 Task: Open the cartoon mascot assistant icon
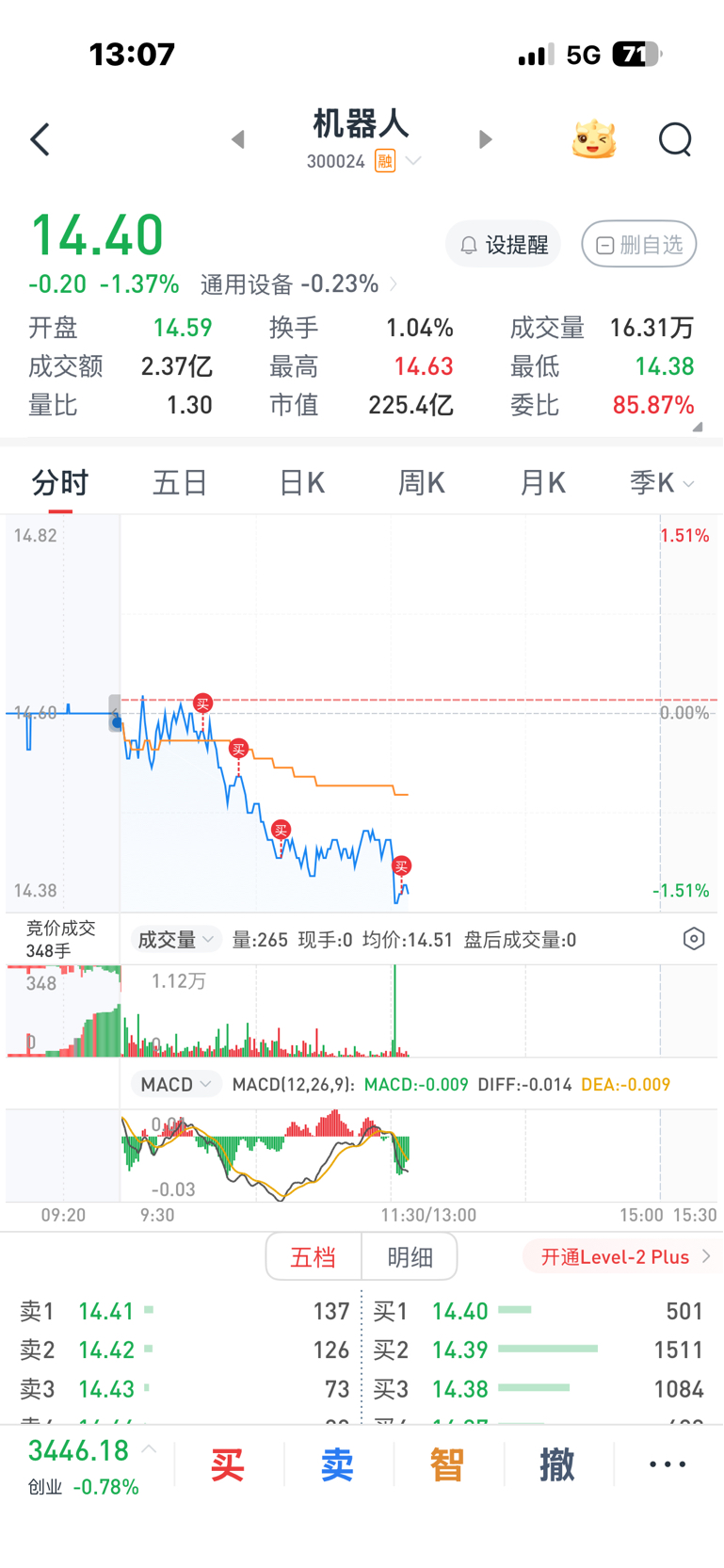(x=594, y=139)
